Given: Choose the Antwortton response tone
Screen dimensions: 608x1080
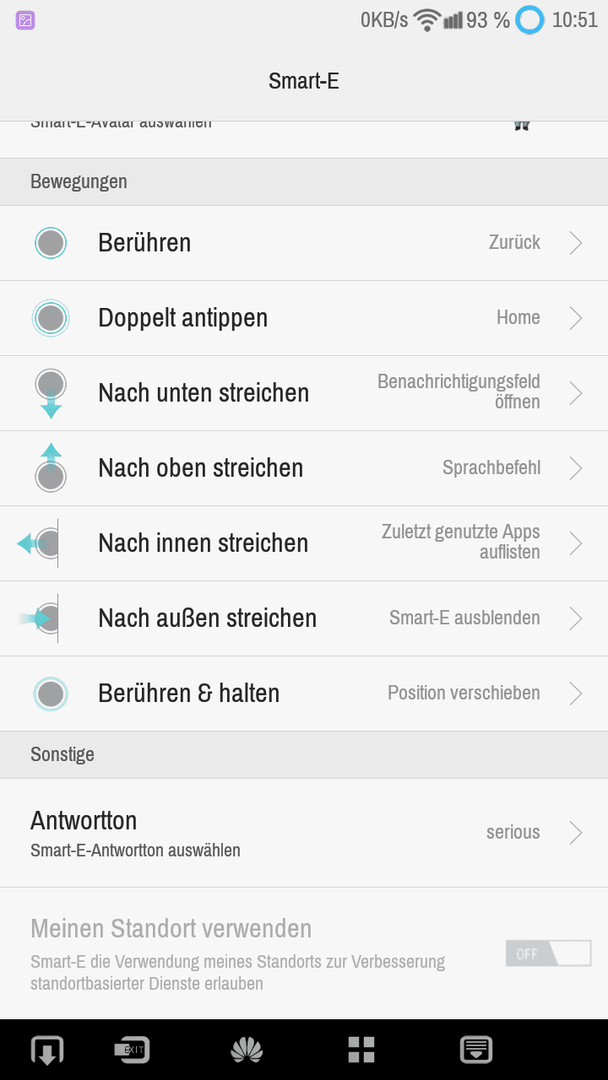Looking at the screenshot, I should [304, 833].
